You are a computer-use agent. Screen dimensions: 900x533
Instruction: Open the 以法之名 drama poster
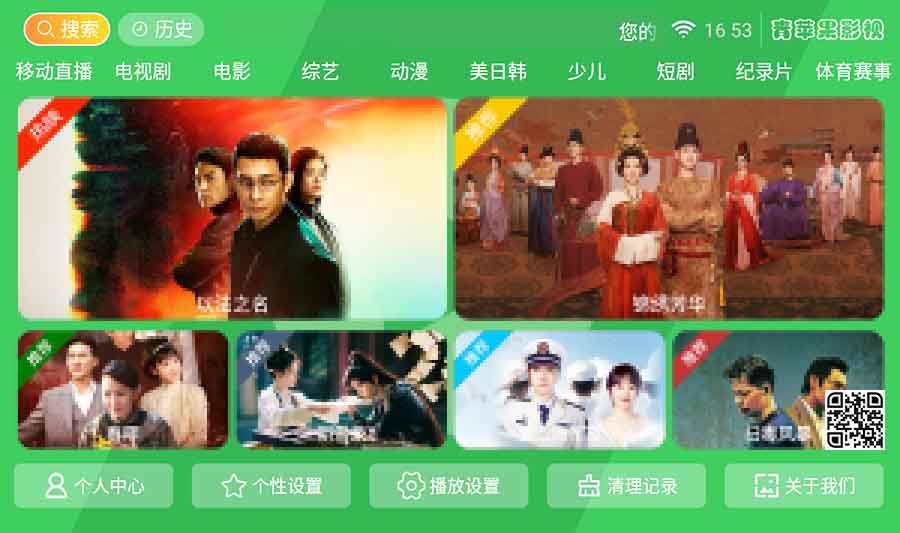pyautogui.click(x=232, y=208)
